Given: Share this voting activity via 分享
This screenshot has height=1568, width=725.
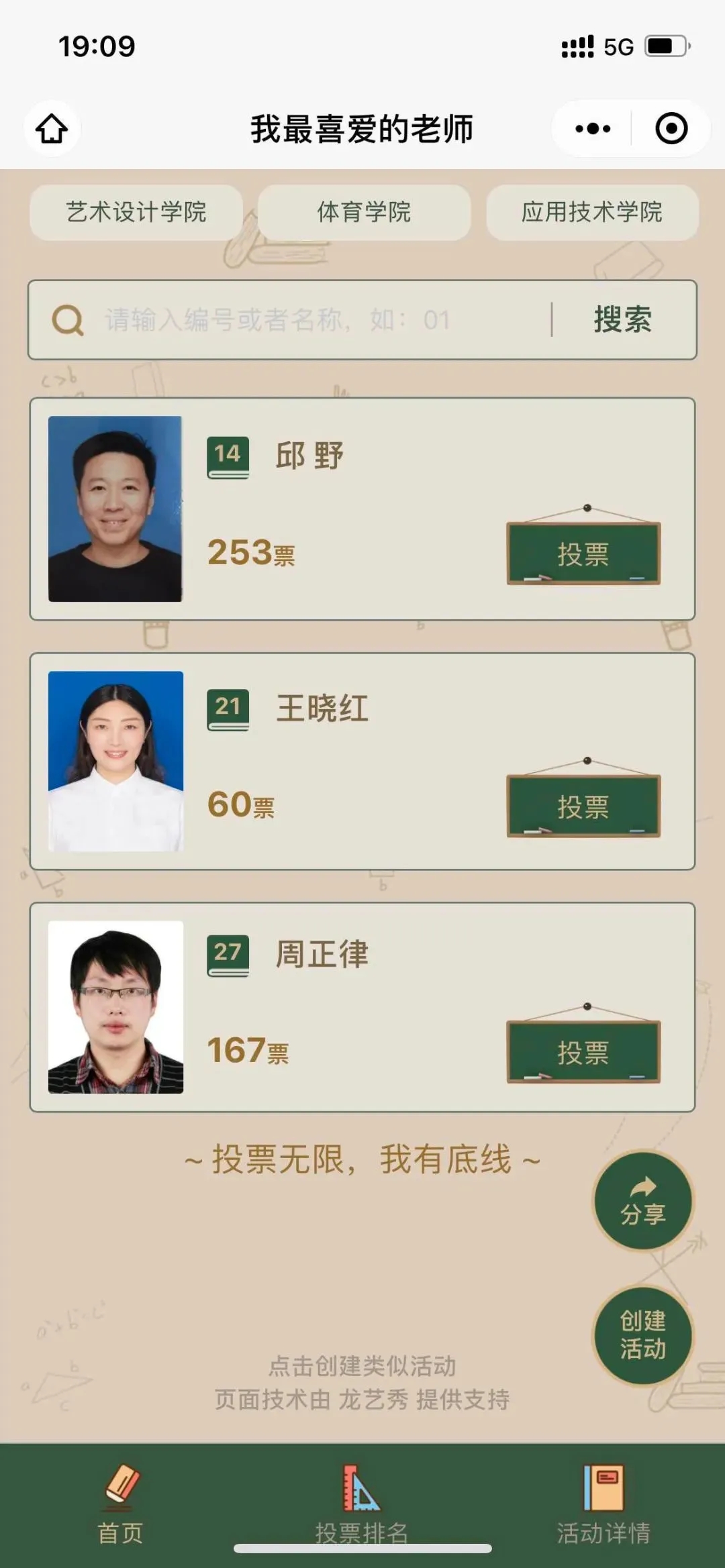Looking at the screenshot, I should (x=642, y=1201).
